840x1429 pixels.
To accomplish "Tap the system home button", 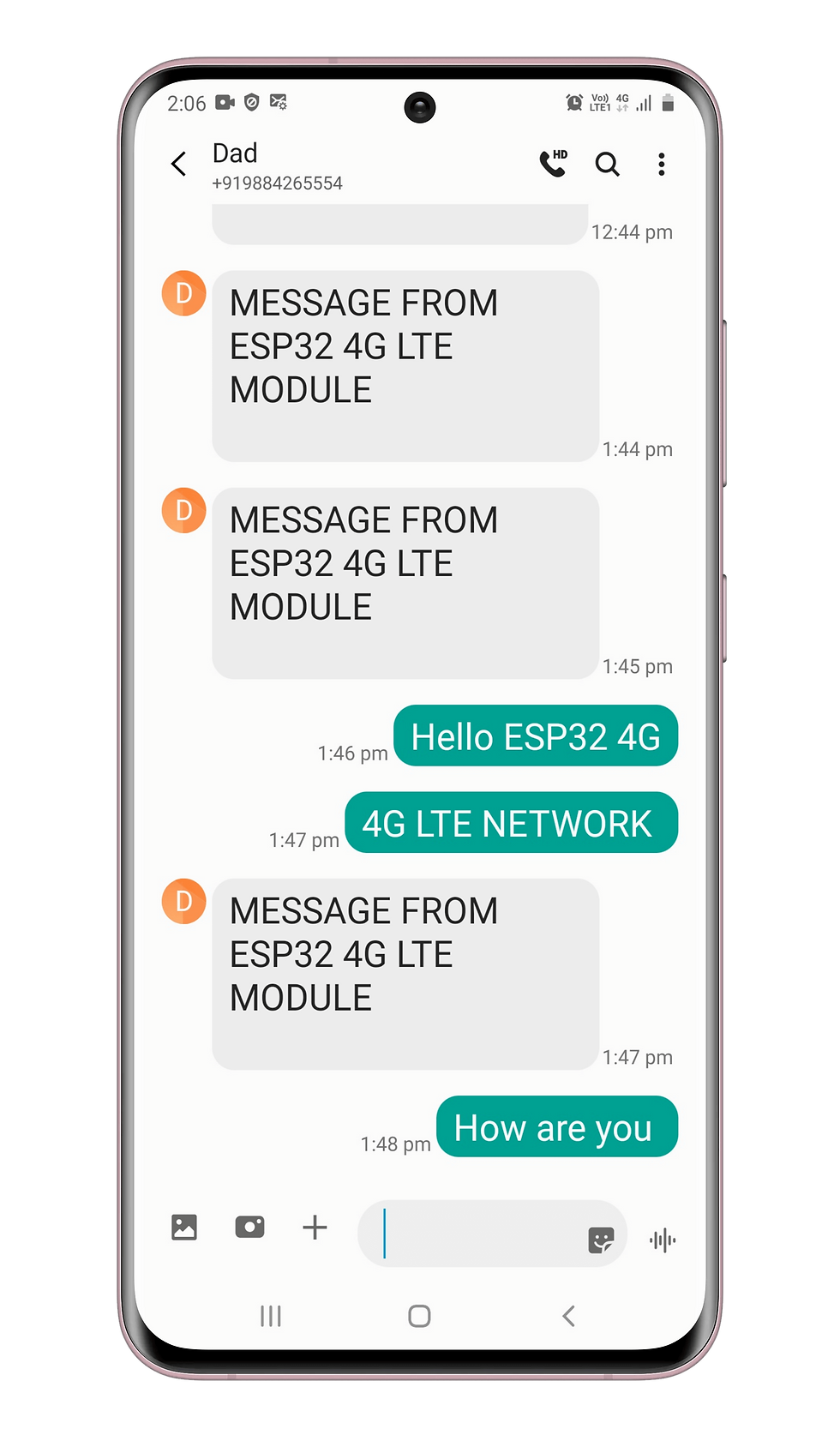I will click(419, 1316).
